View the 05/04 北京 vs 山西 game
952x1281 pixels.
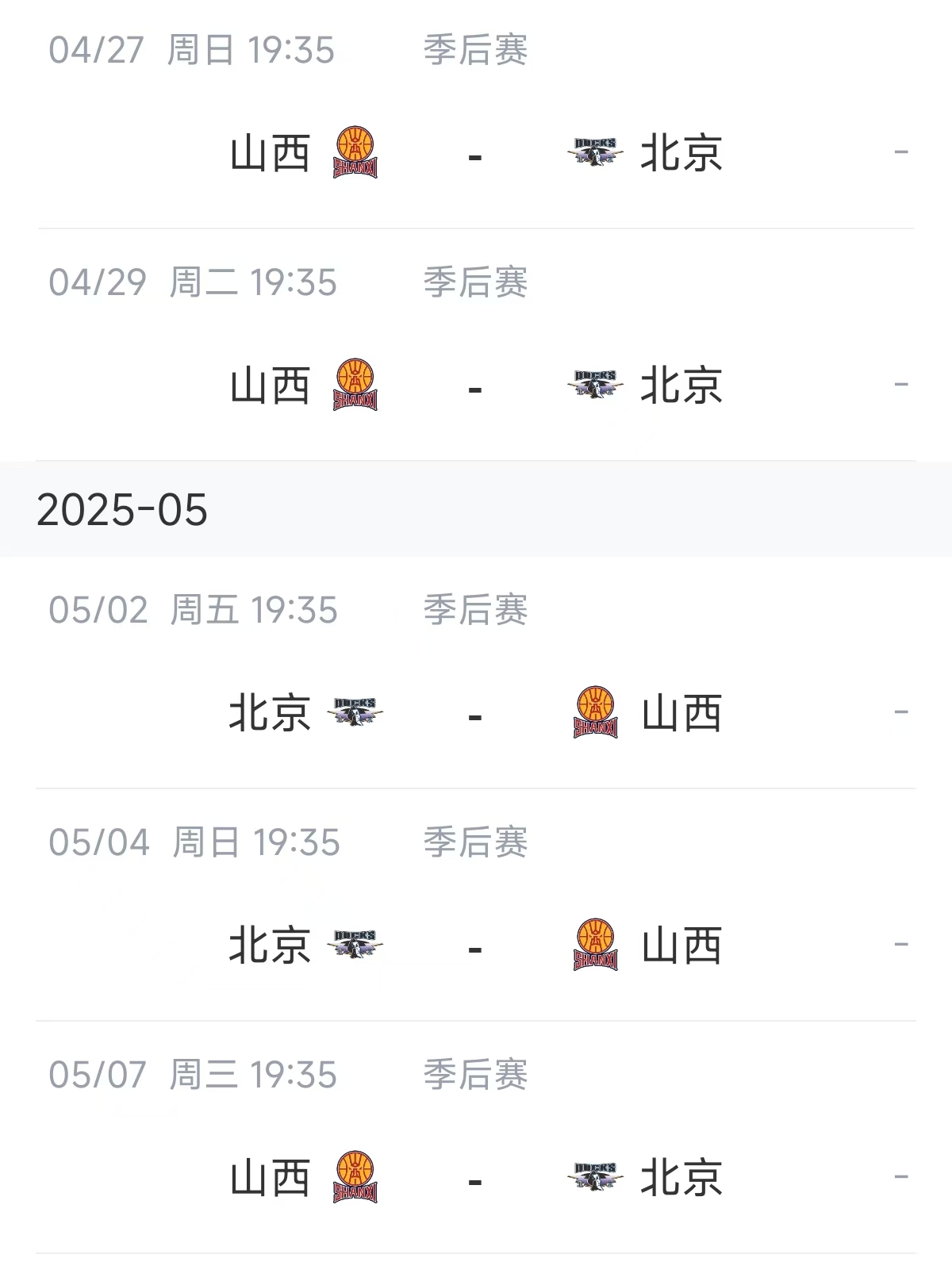coord(476,905)
